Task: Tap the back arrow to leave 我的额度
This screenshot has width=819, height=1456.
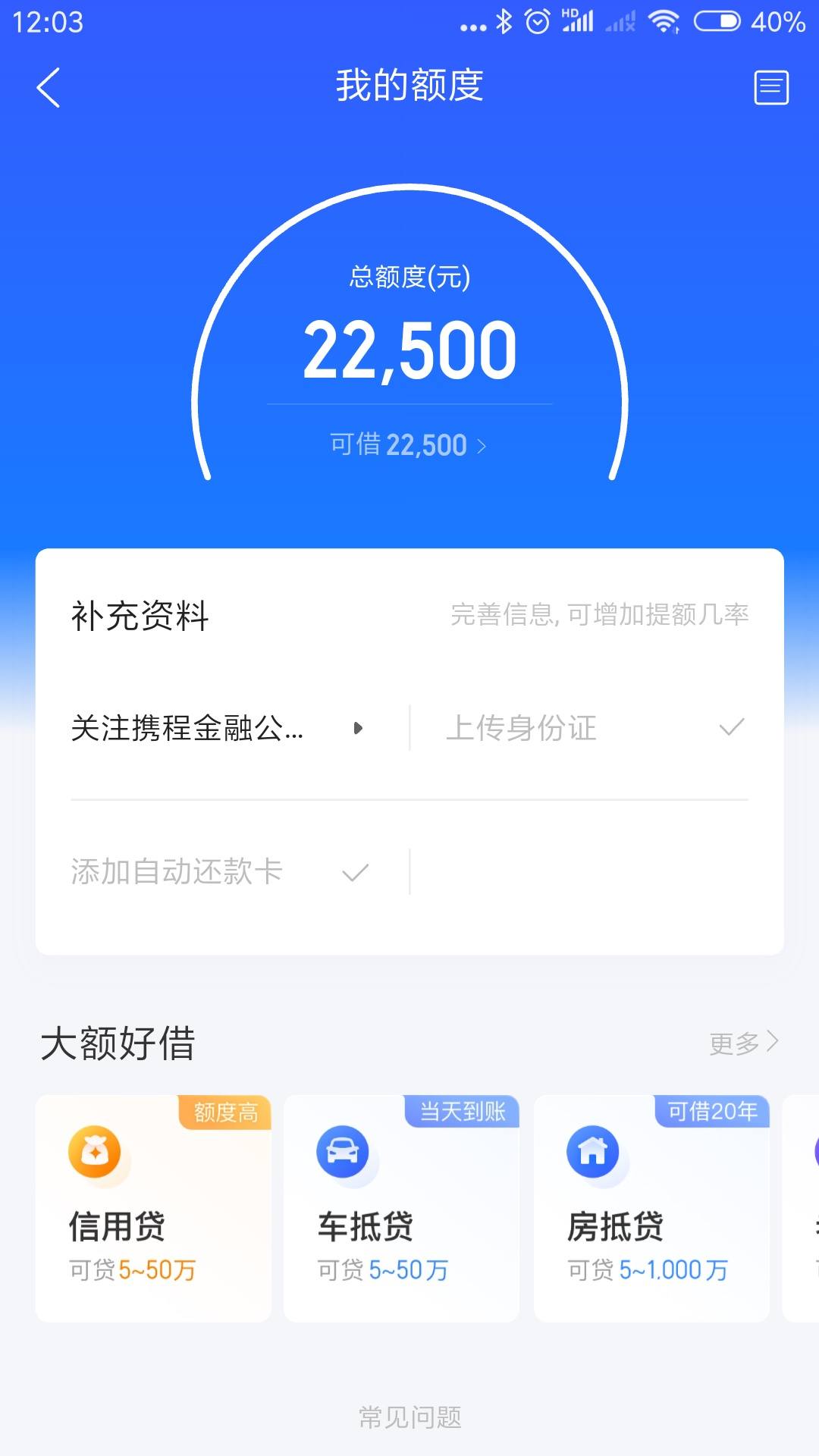Action: (x=48, y=86)
